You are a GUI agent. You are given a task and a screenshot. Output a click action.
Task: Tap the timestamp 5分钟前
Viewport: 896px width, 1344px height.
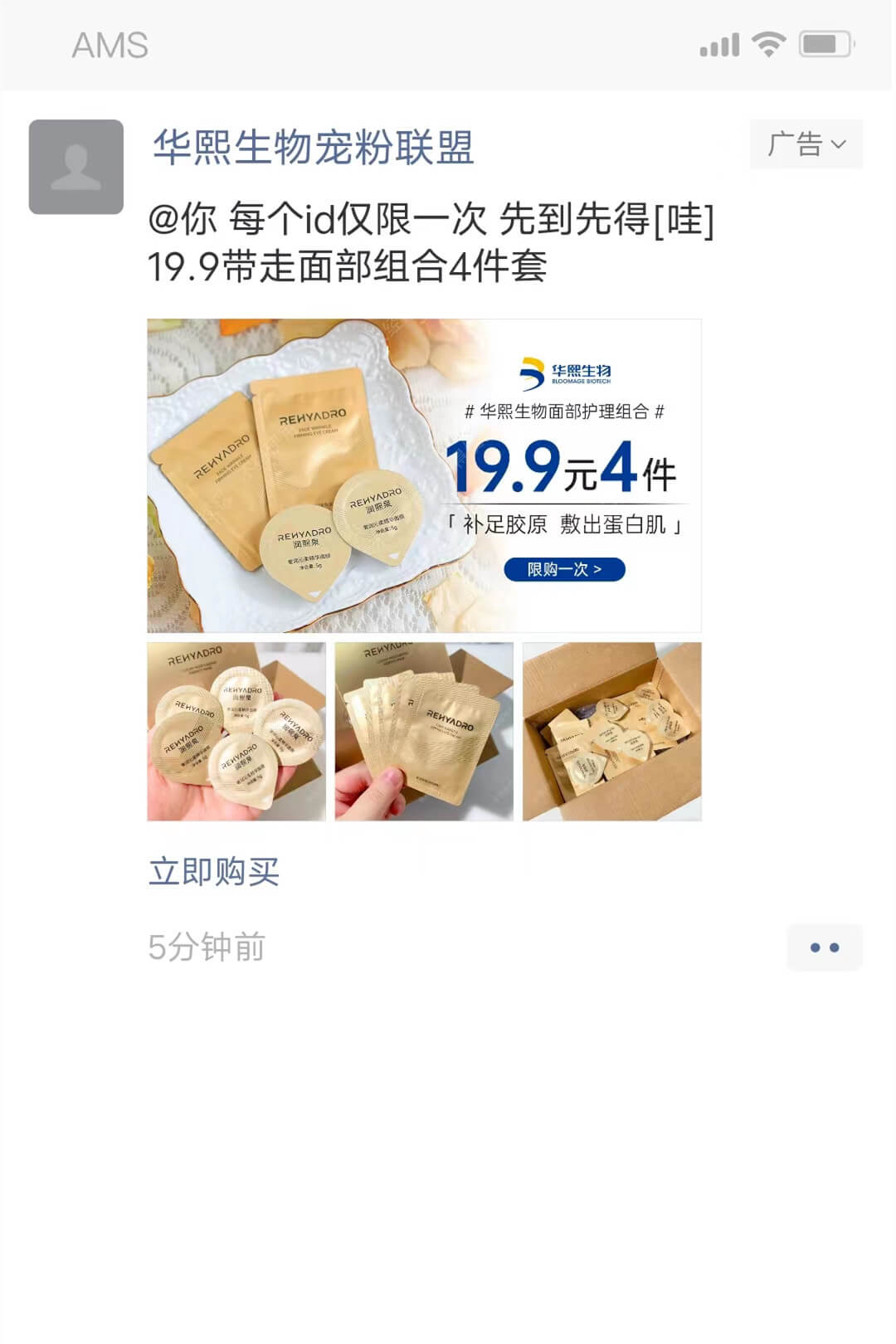(x=206, y=947)
